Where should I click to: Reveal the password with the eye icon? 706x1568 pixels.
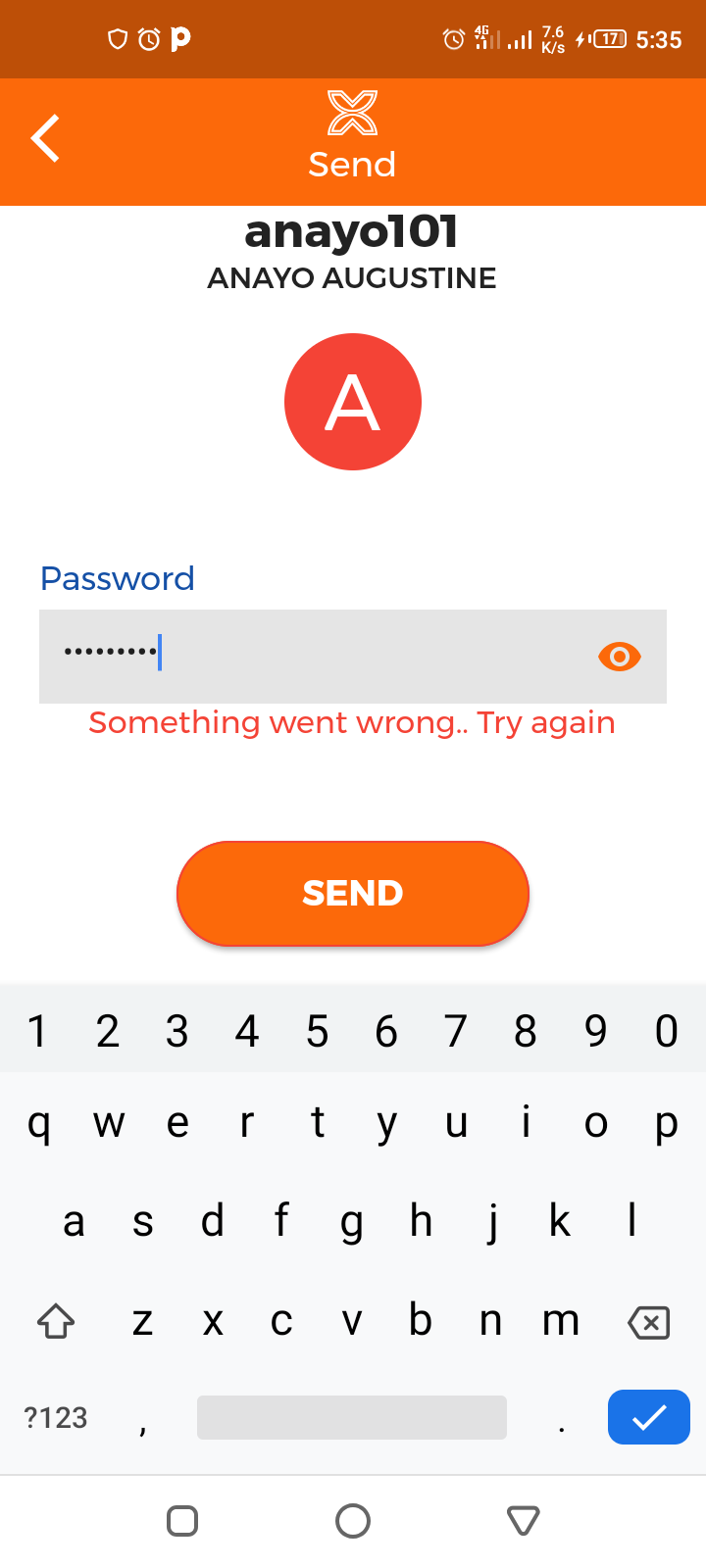click(620, 656)
